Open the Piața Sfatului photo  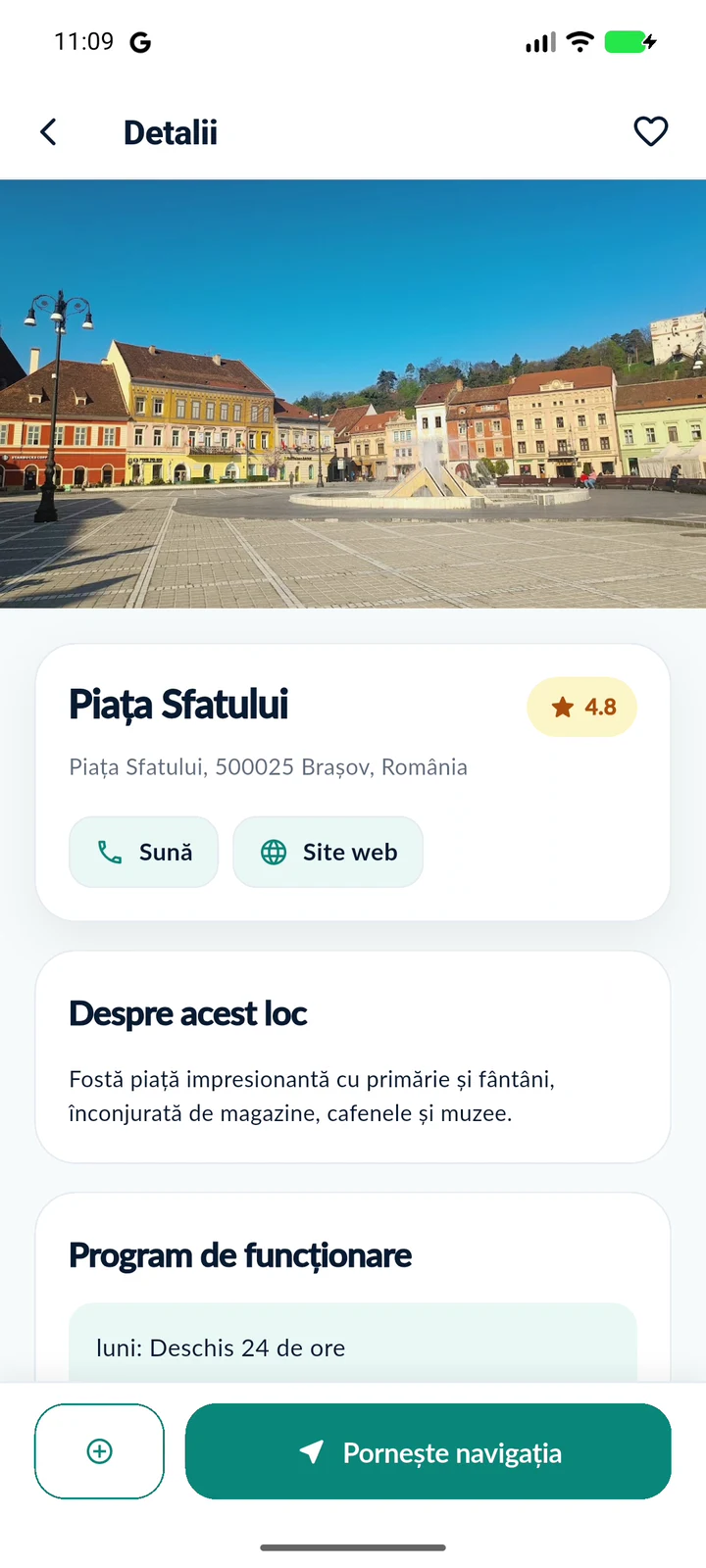353,394
